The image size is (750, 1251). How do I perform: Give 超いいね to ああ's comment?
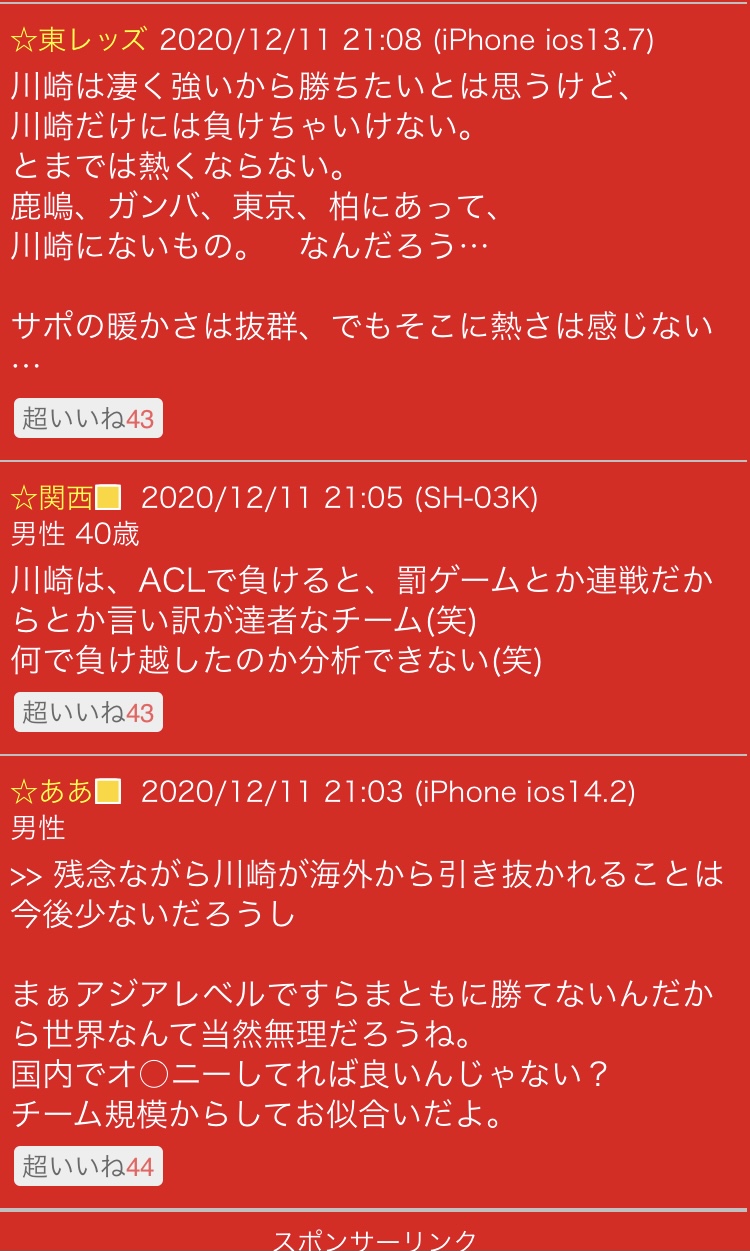[x=88, y=1166]
